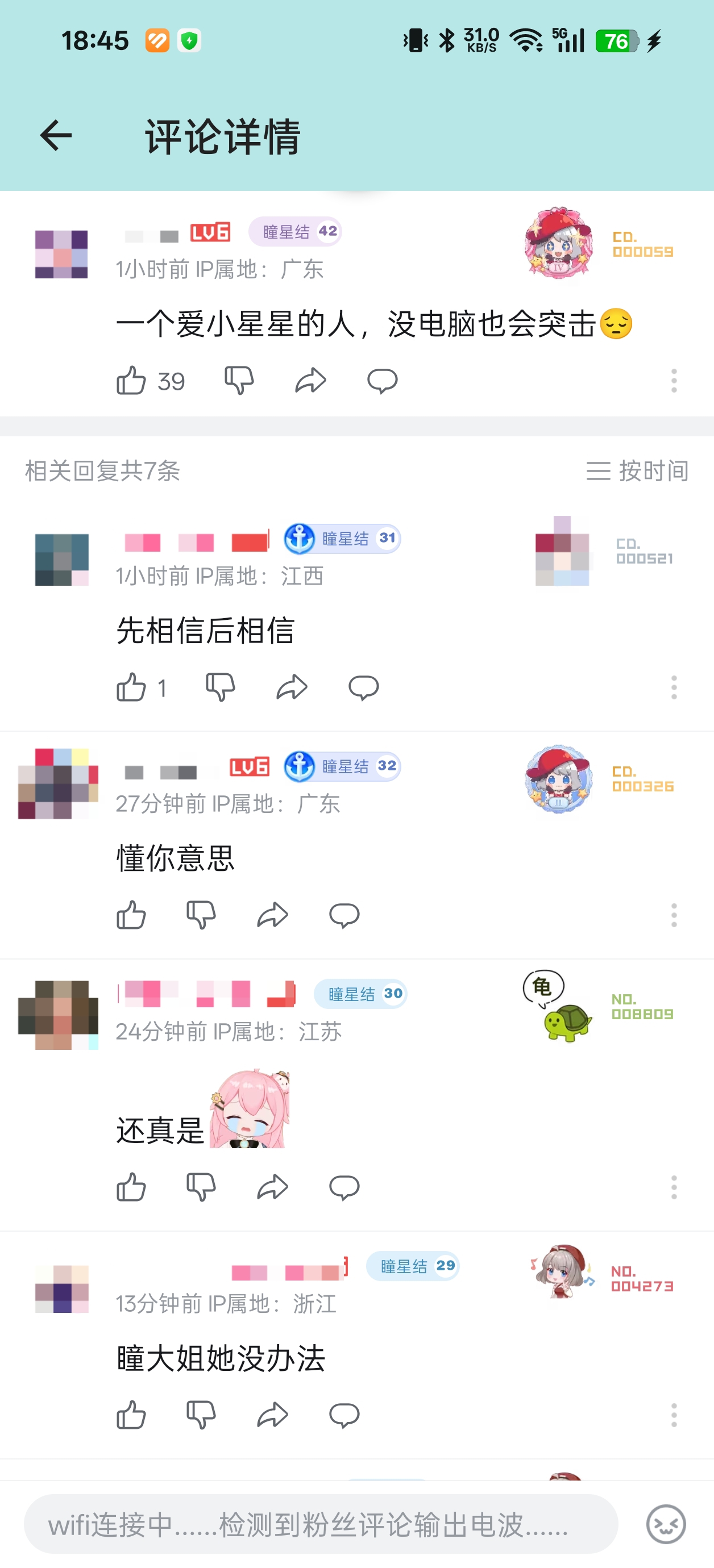Open more options for the 一个爱小星星的人 comment
Viewport: 714px width, 1568px height.
click(673, 381)
